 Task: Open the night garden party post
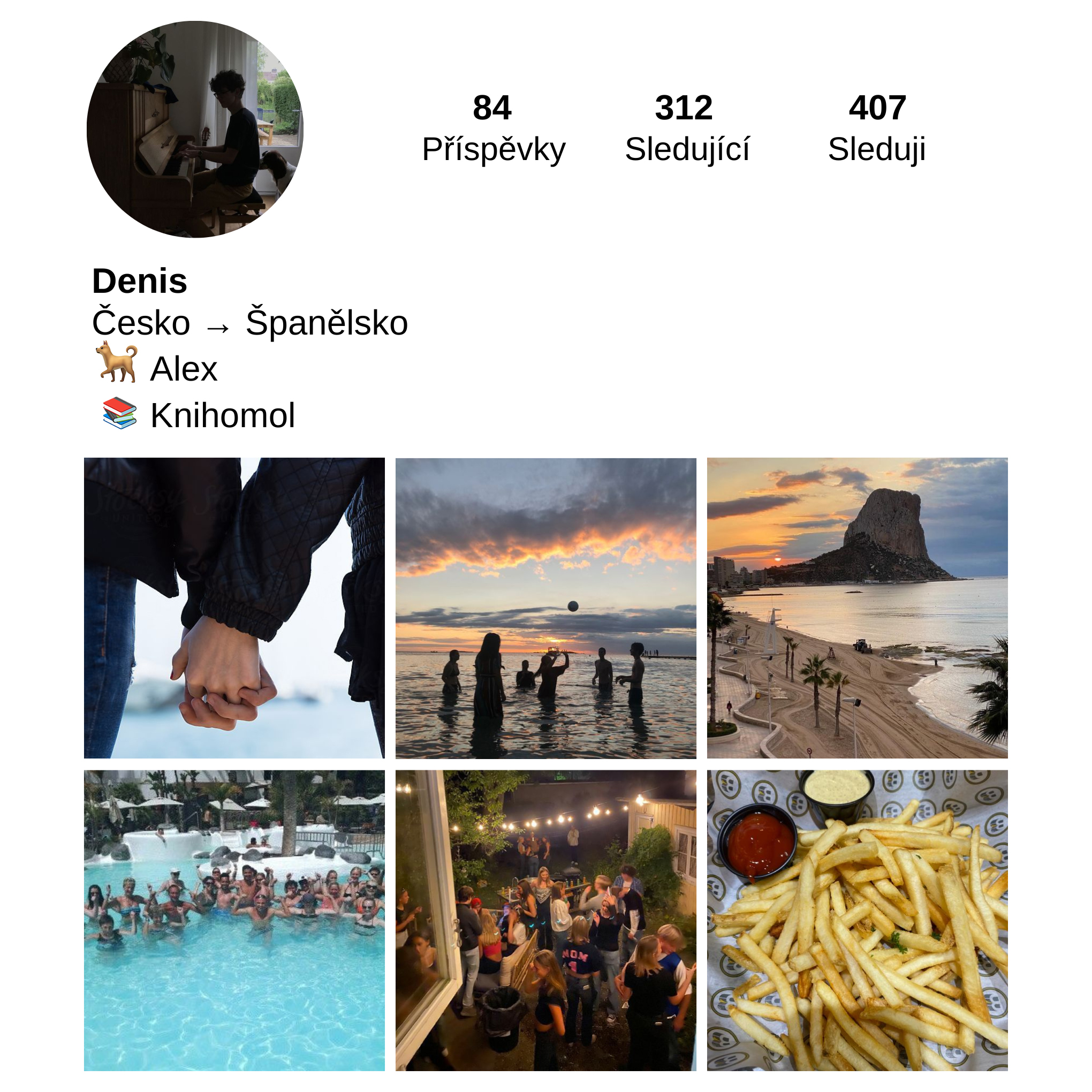tap(545, 920)
